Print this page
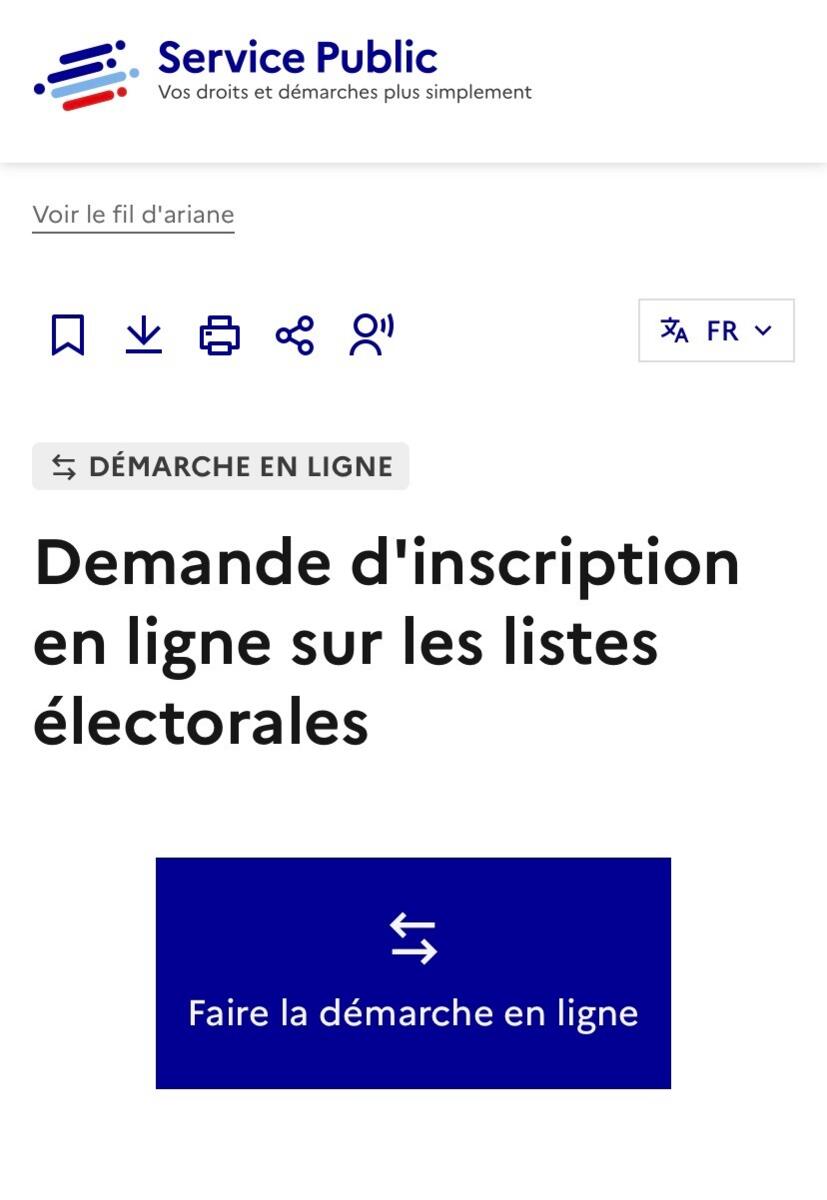 pyautogui.click(x=219, y=334)
